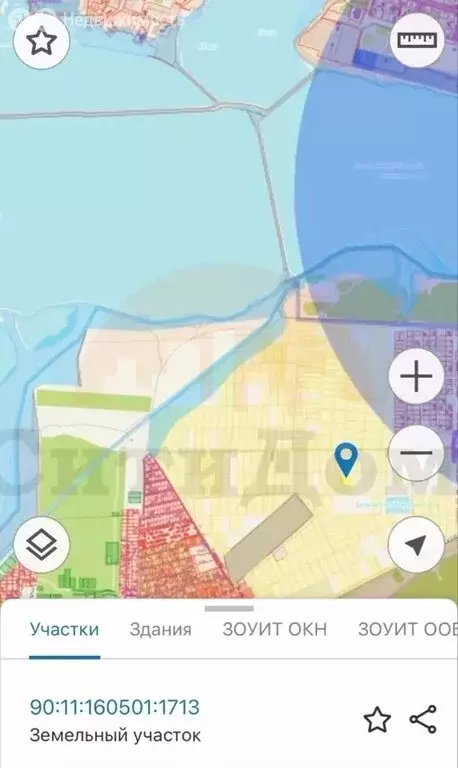Open the map layers selector
This screenshot has width=458, height=768.
point(41,544)
